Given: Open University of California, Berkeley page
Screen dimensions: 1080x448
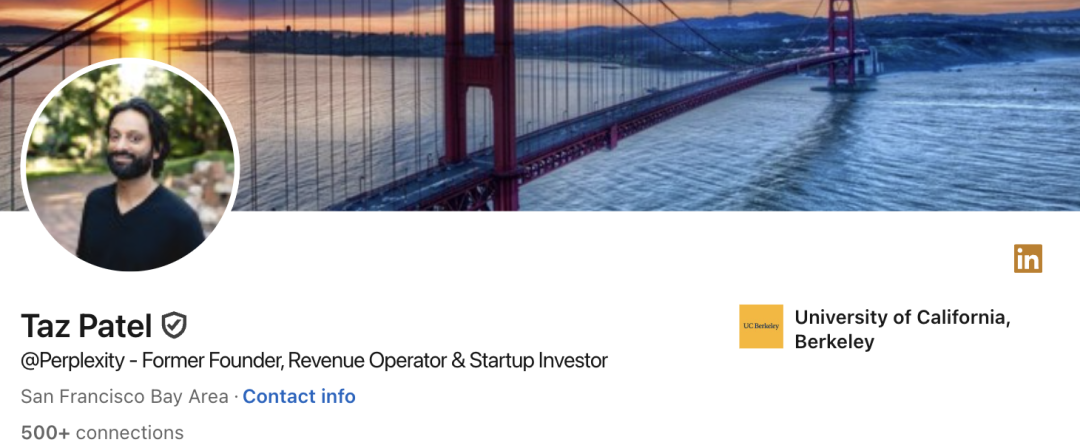Looking at the screenshot, I should pos(901,329).
